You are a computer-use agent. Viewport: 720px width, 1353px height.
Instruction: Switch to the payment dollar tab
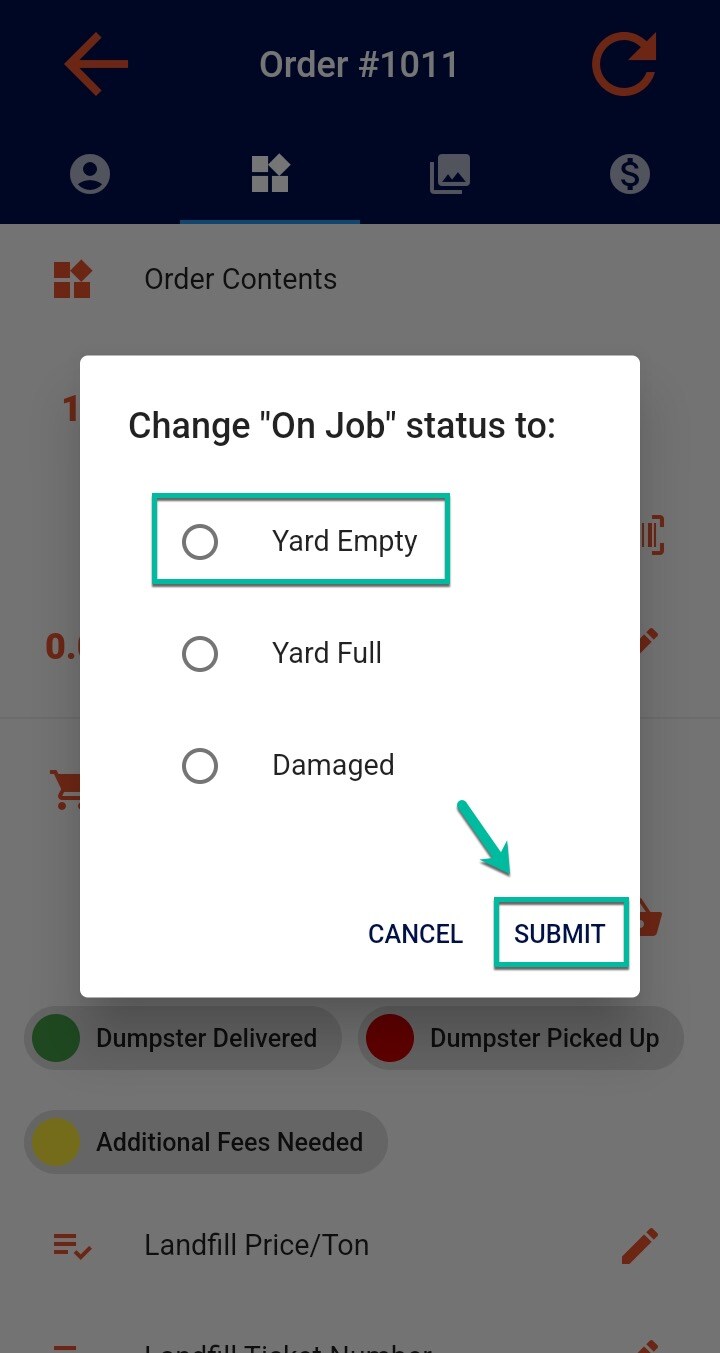click(x=630, y=175)
